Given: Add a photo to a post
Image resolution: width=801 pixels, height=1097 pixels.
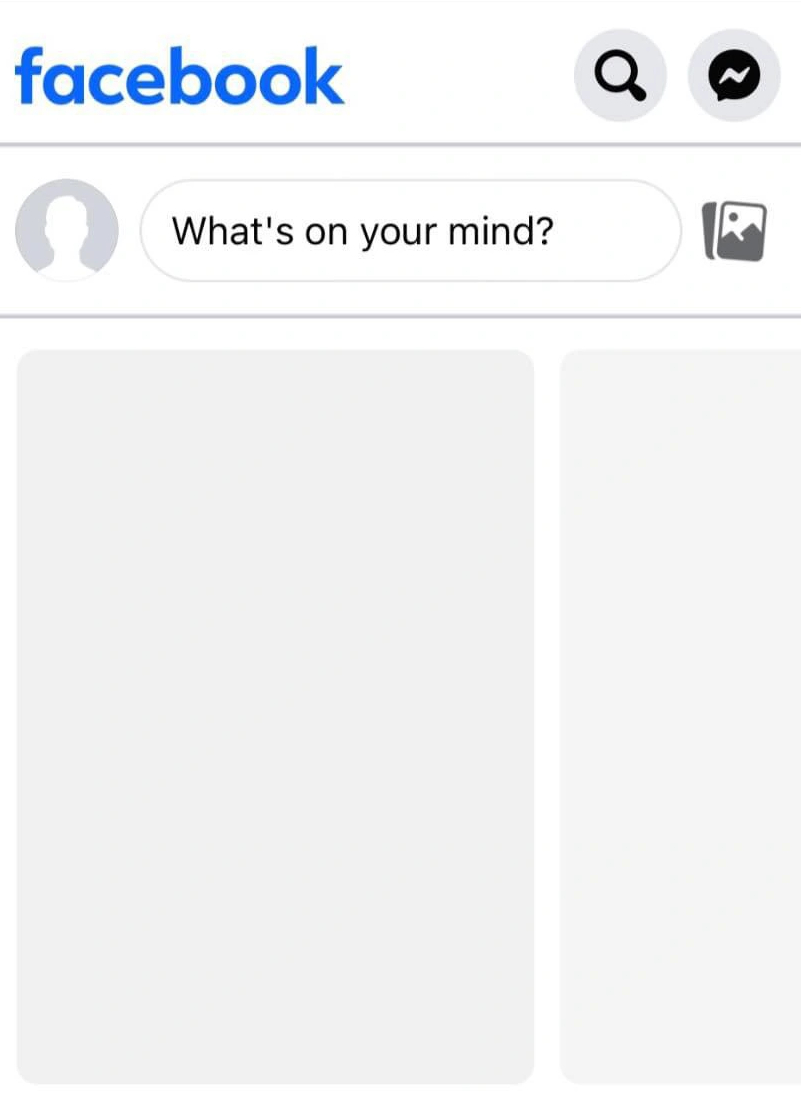Looking at the screenshot, I should [x=735, y=231].
